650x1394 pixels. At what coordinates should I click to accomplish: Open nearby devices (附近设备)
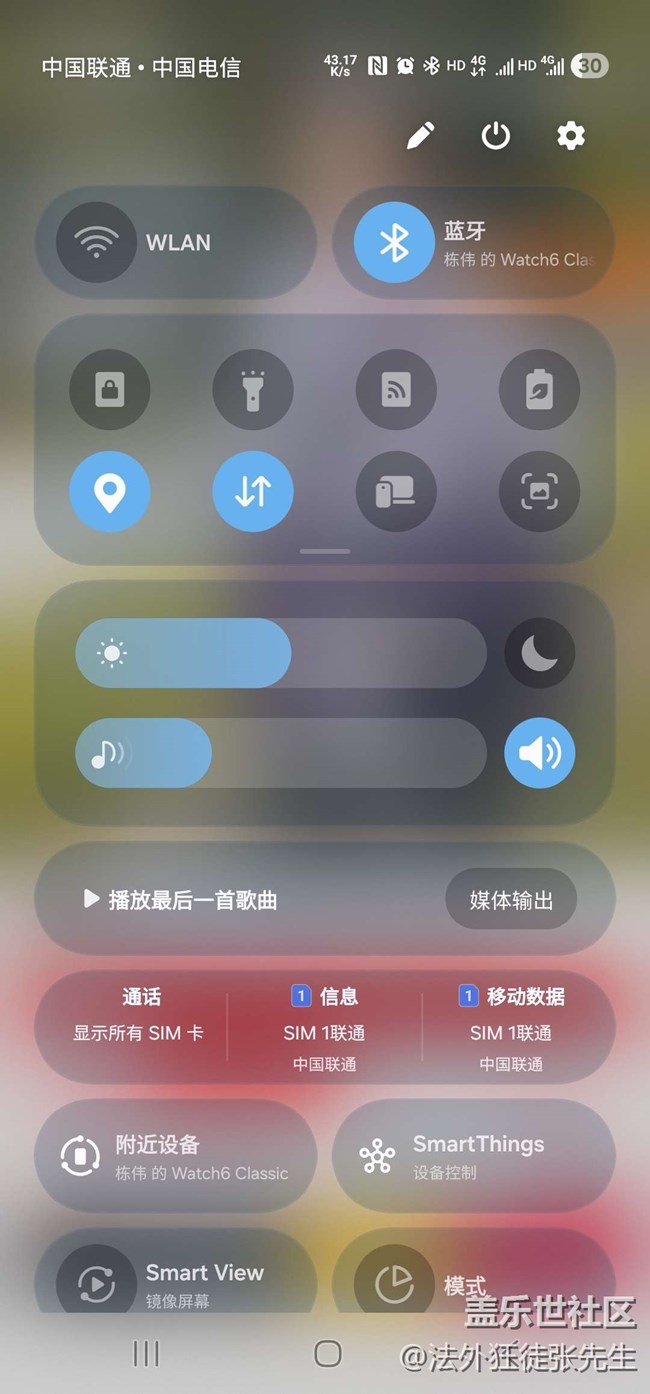pos(176,1156)
